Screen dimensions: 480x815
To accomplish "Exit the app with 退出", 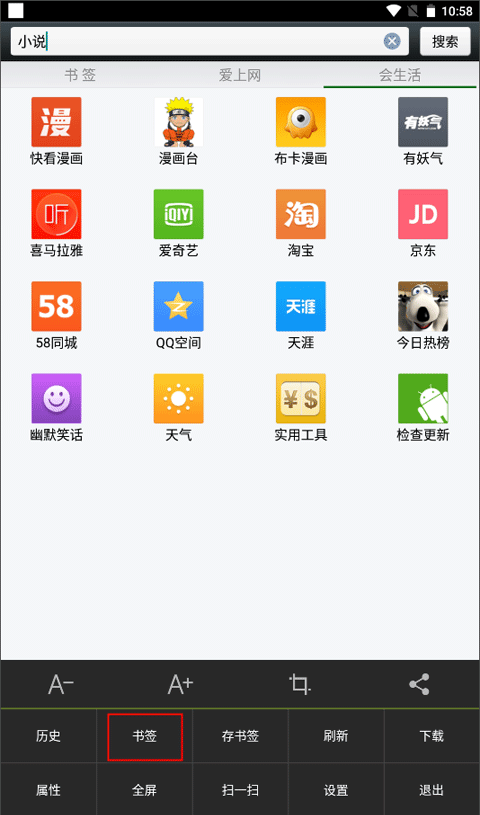I will [x=432, y=790].
